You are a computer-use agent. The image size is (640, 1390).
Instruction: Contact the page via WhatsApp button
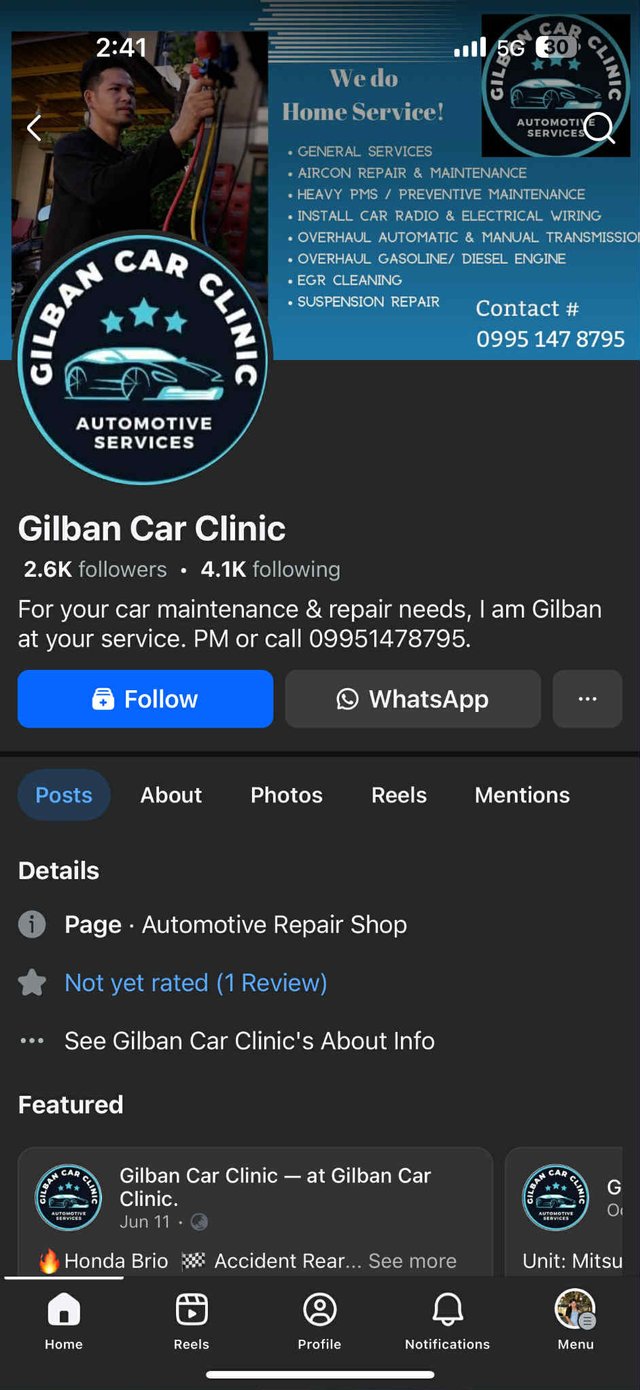(x=413, y=699)
